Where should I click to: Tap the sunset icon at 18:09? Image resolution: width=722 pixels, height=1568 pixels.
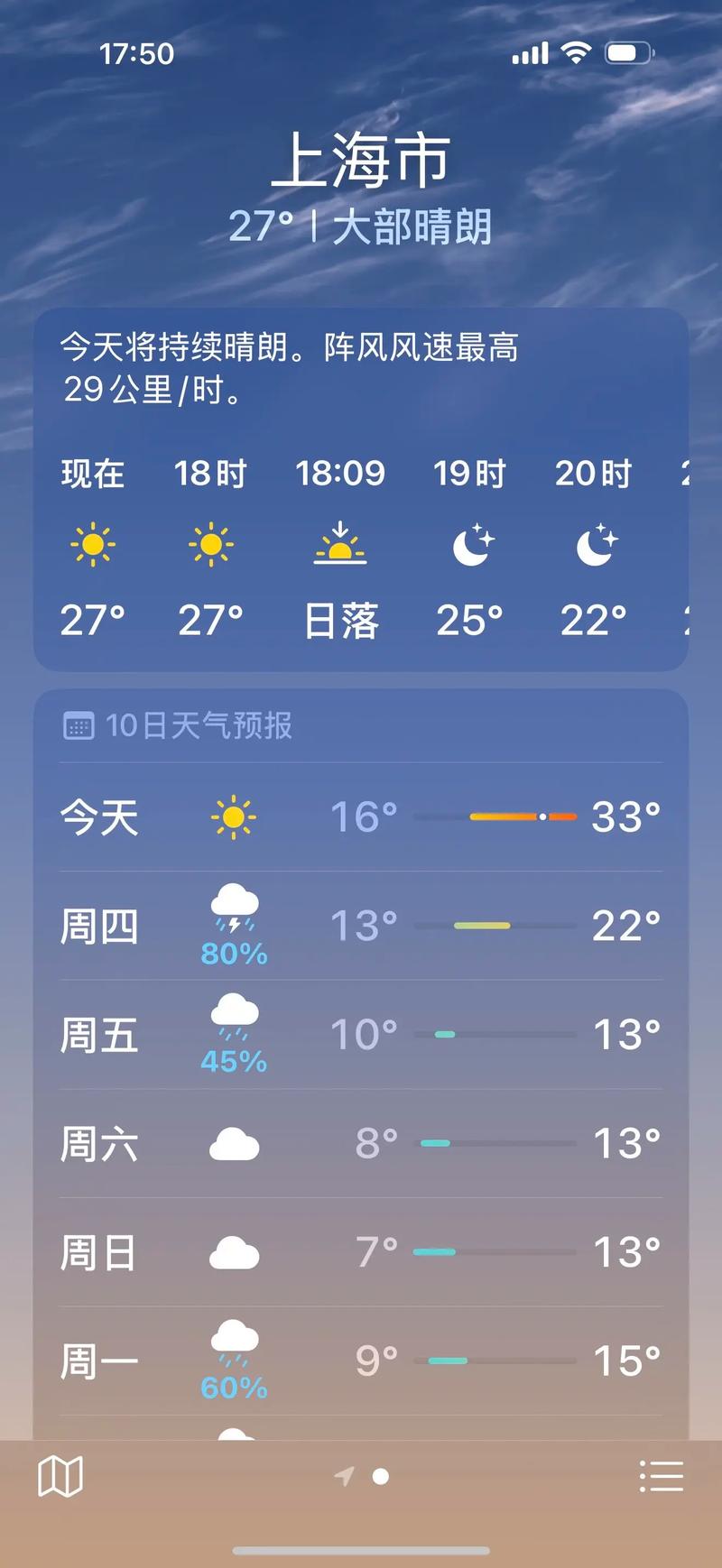342,543
